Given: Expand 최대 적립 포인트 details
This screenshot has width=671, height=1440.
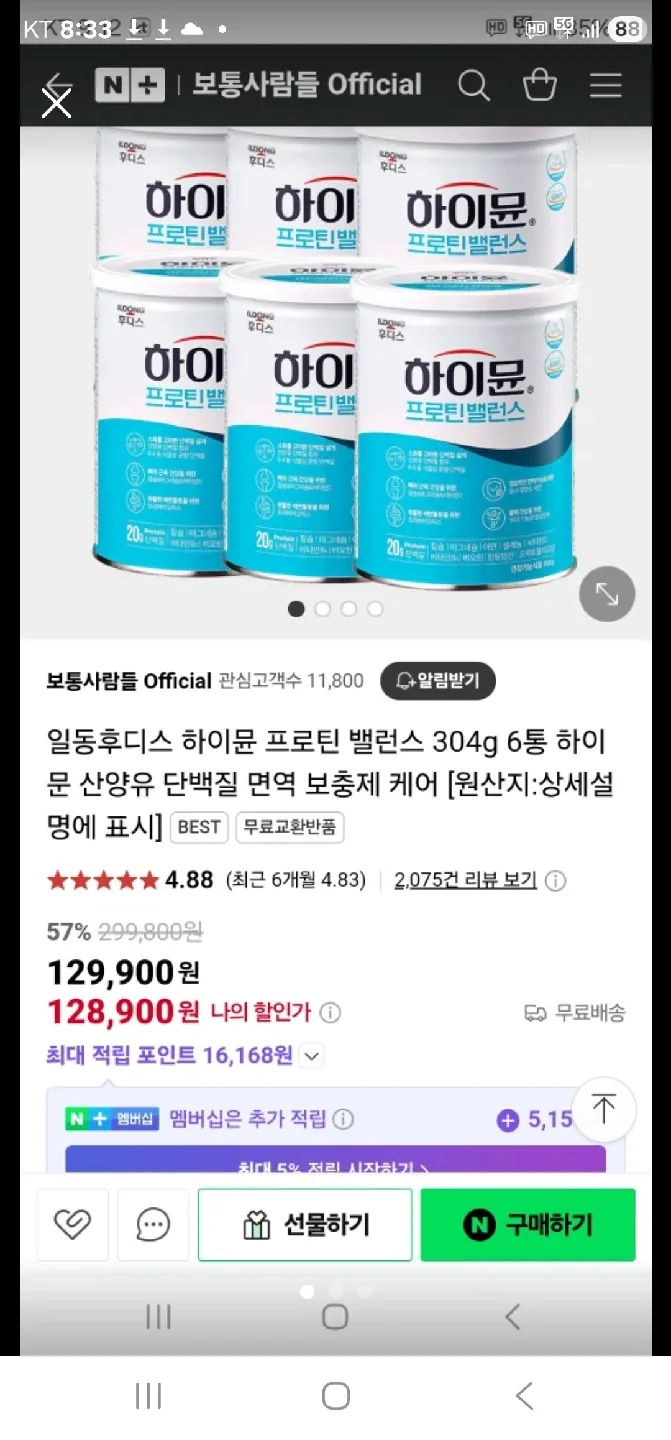Looking at the screenshot, I should click(312, 1056).
